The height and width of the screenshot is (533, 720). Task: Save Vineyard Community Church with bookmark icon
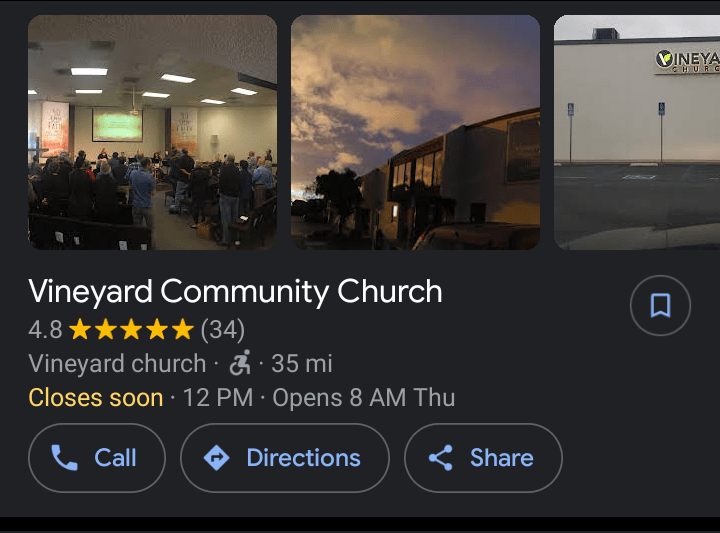(x=660, y=305)
